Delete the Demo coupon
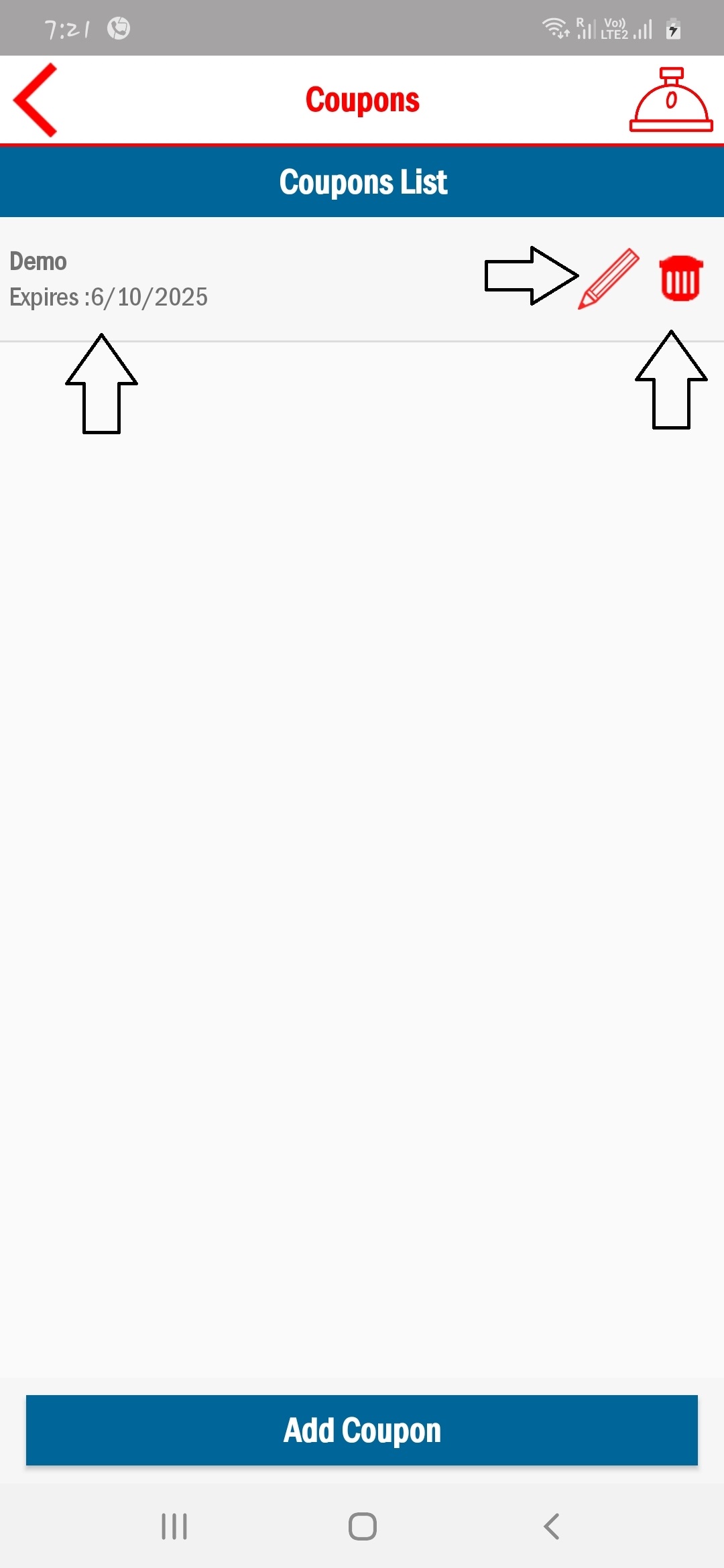 [680, 279]
